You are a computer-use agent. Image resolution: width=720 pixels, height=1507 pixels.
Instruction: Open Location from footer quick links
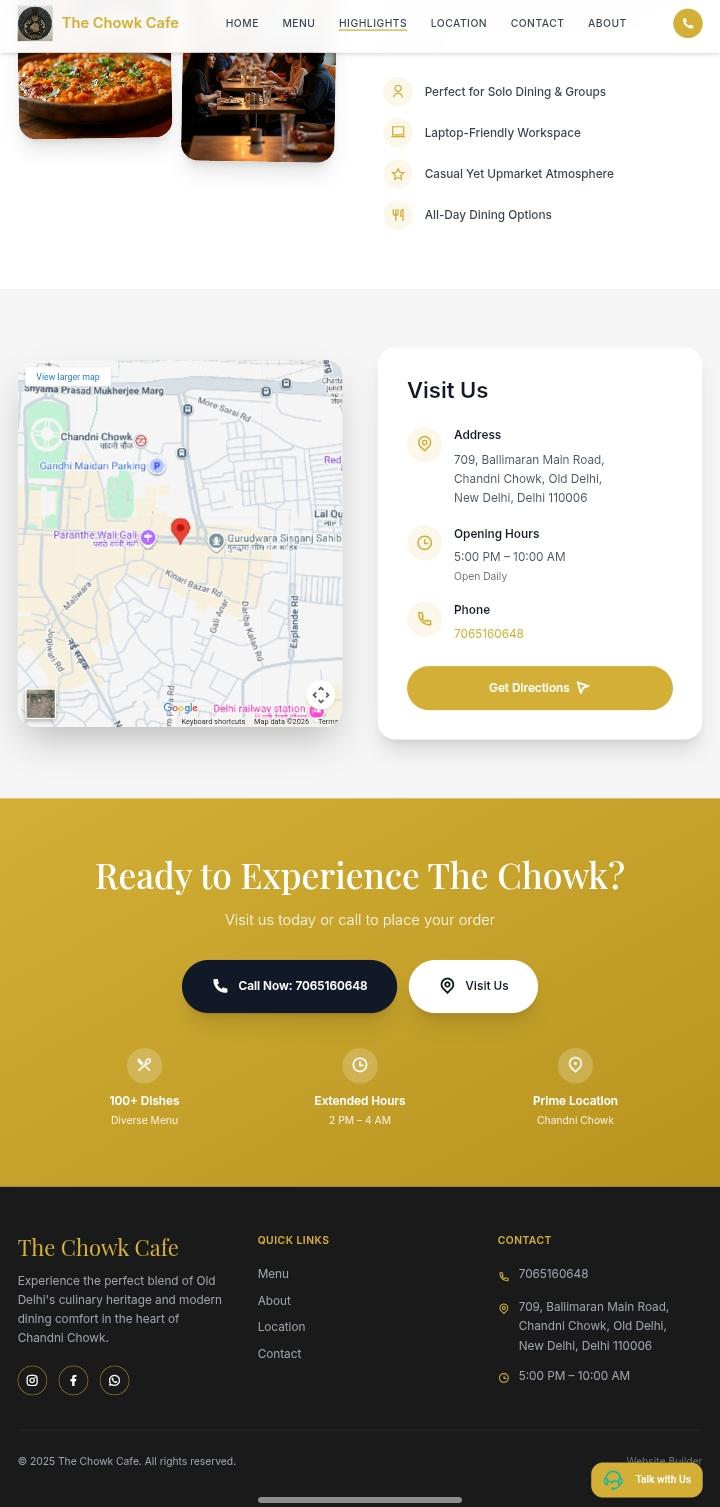[x=281, y=1327]
